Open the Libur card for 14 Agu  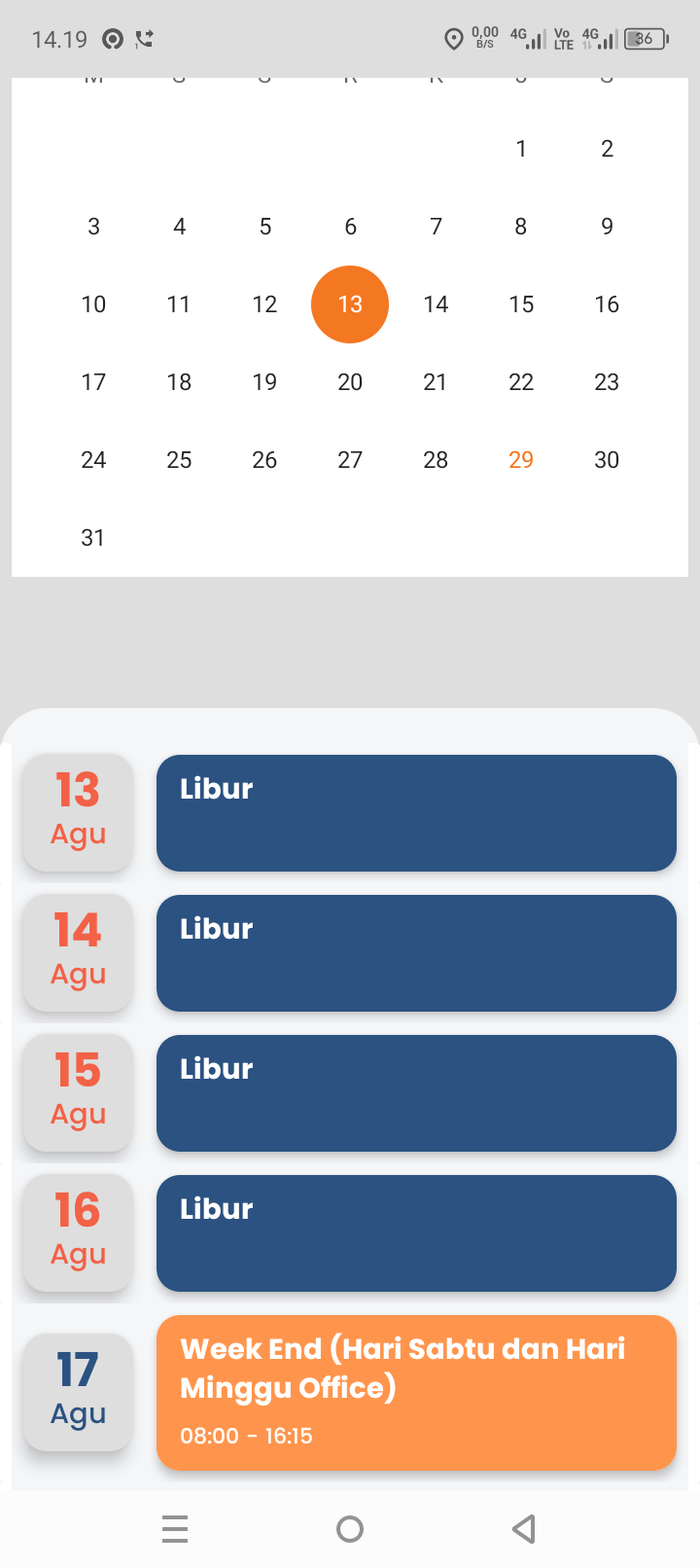click(416, 953)
